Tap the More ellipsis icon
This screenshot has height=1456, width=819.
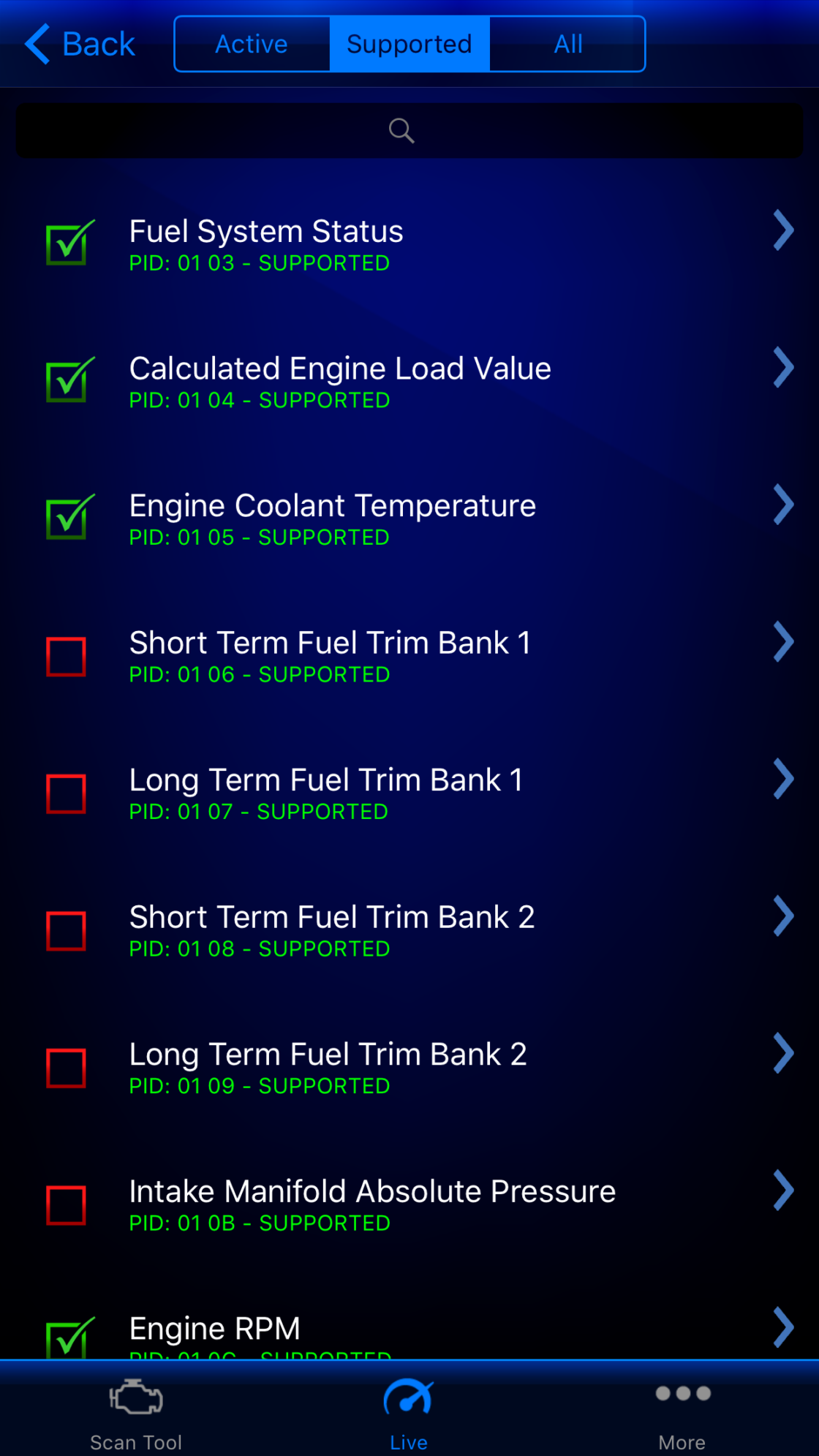click(682, 1395)
